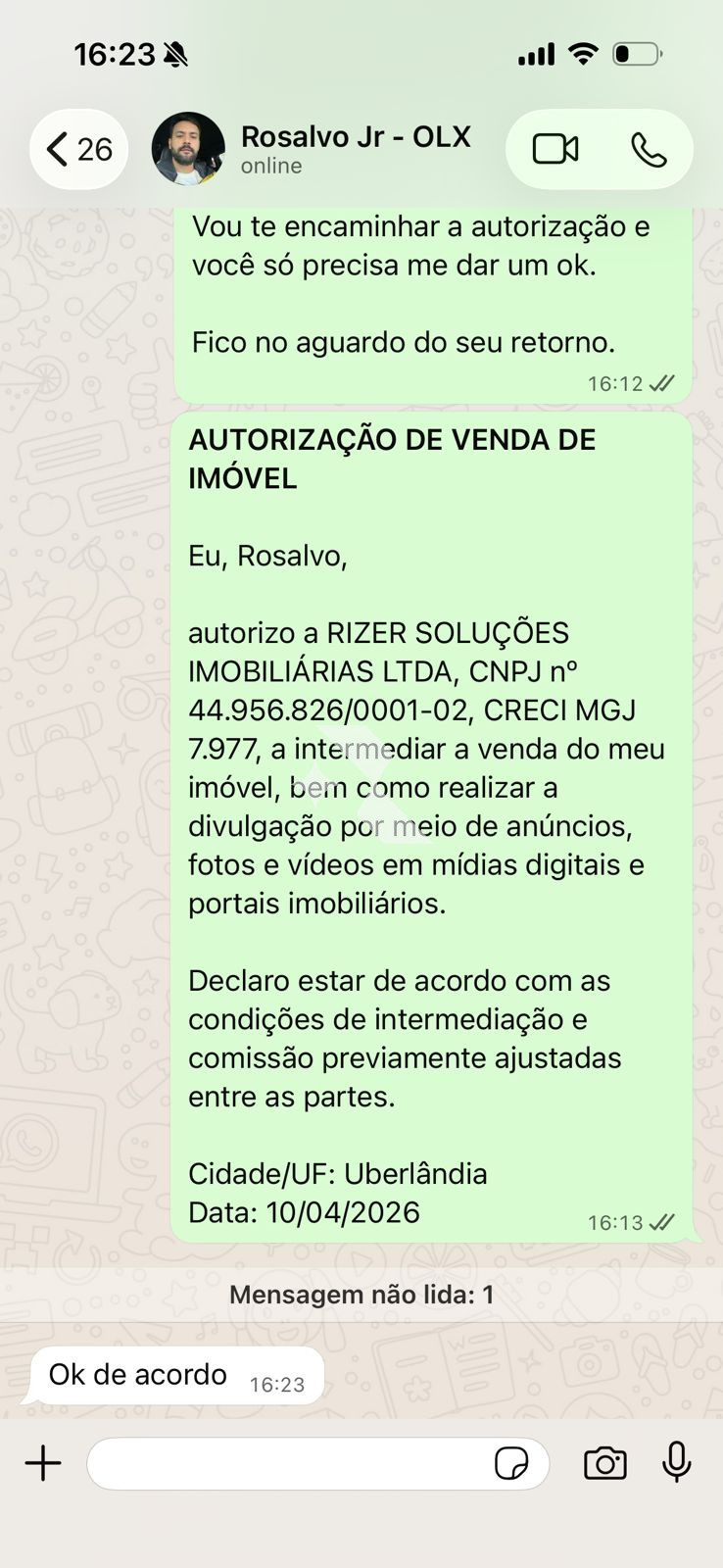Open the camera to send a photo

[604, 1463]
